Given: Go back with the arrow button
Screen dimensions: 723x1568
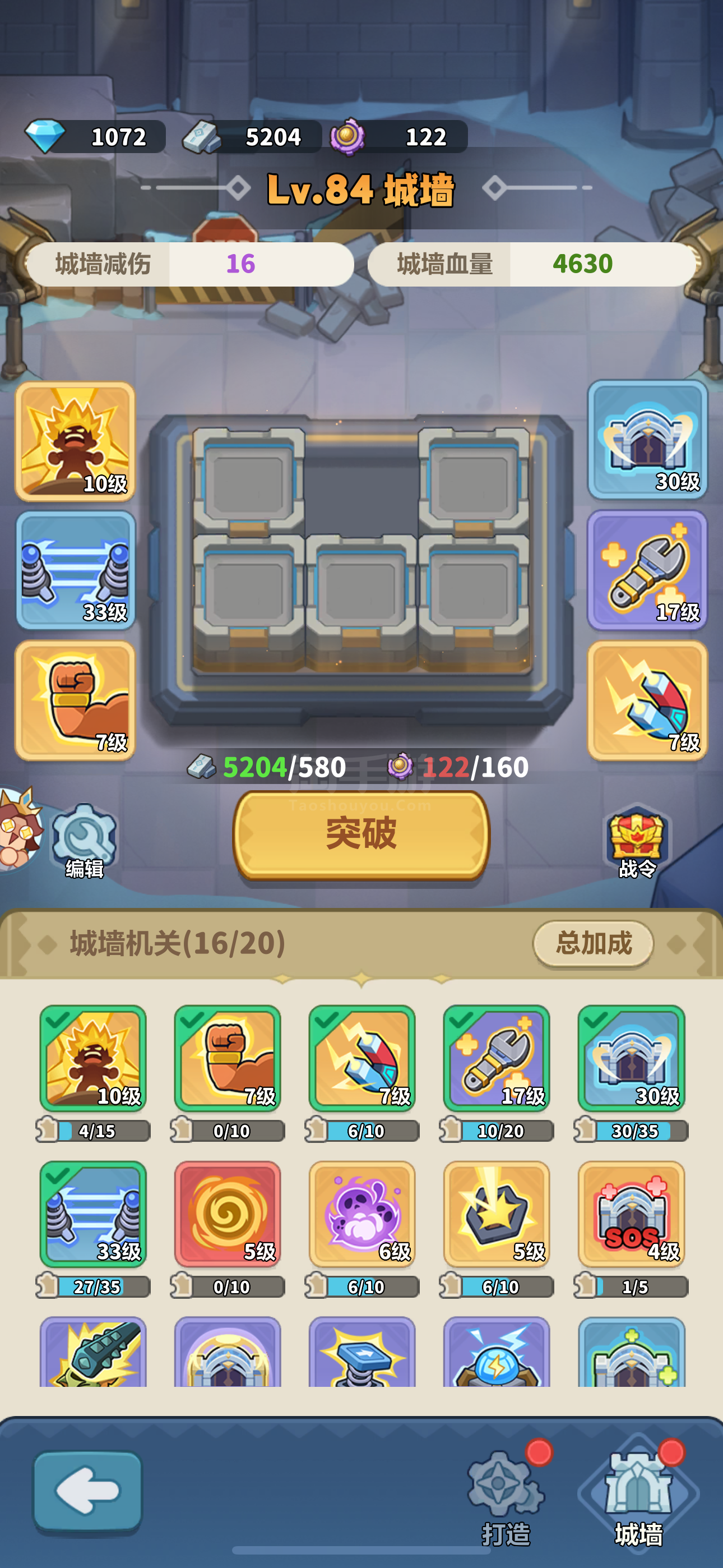Looking at the screenshot, I should click(x=87, y=1491).
